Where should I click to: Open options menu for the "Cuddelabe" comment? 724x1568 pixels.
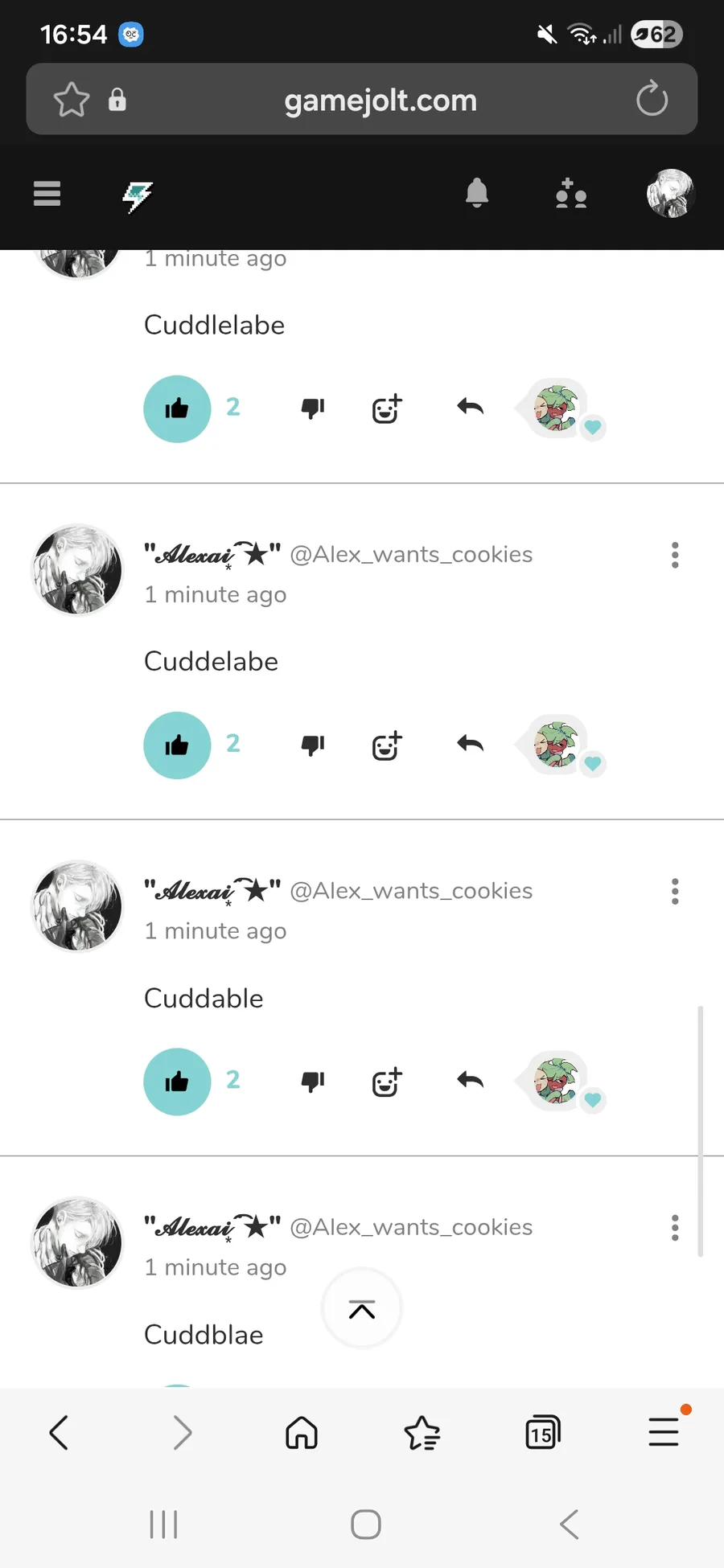(x=675, y=555)
